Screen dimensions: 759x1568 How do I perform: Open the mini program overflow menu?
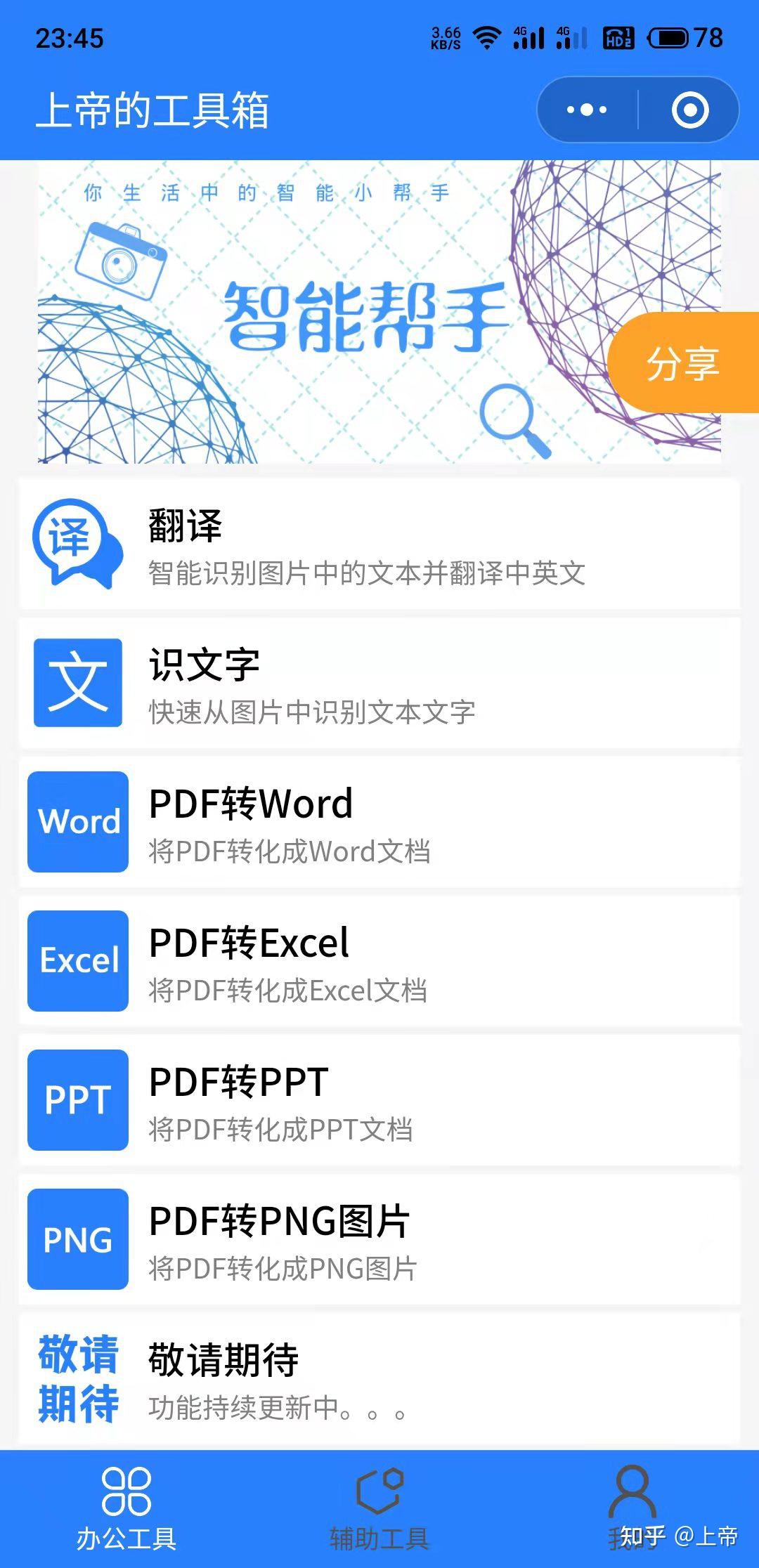(x=587, y=110)
